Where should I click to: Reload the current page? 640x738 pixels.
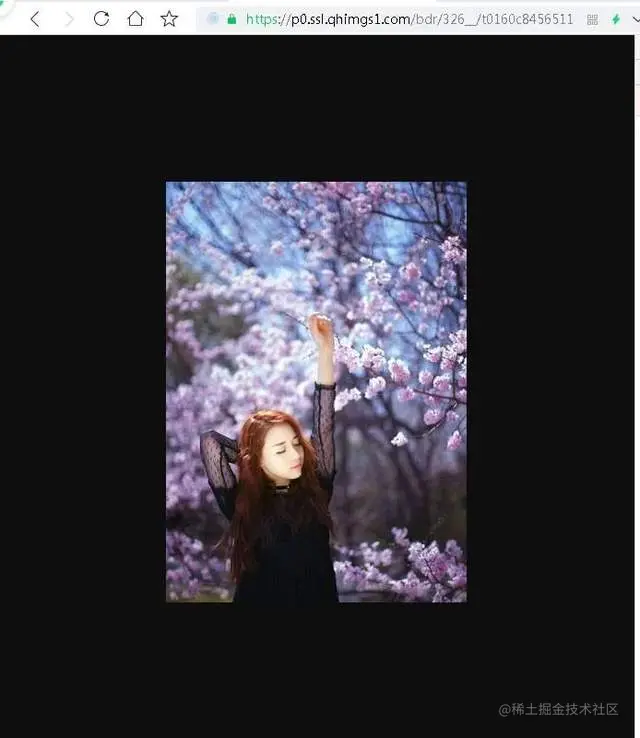[x=101, y=19]
